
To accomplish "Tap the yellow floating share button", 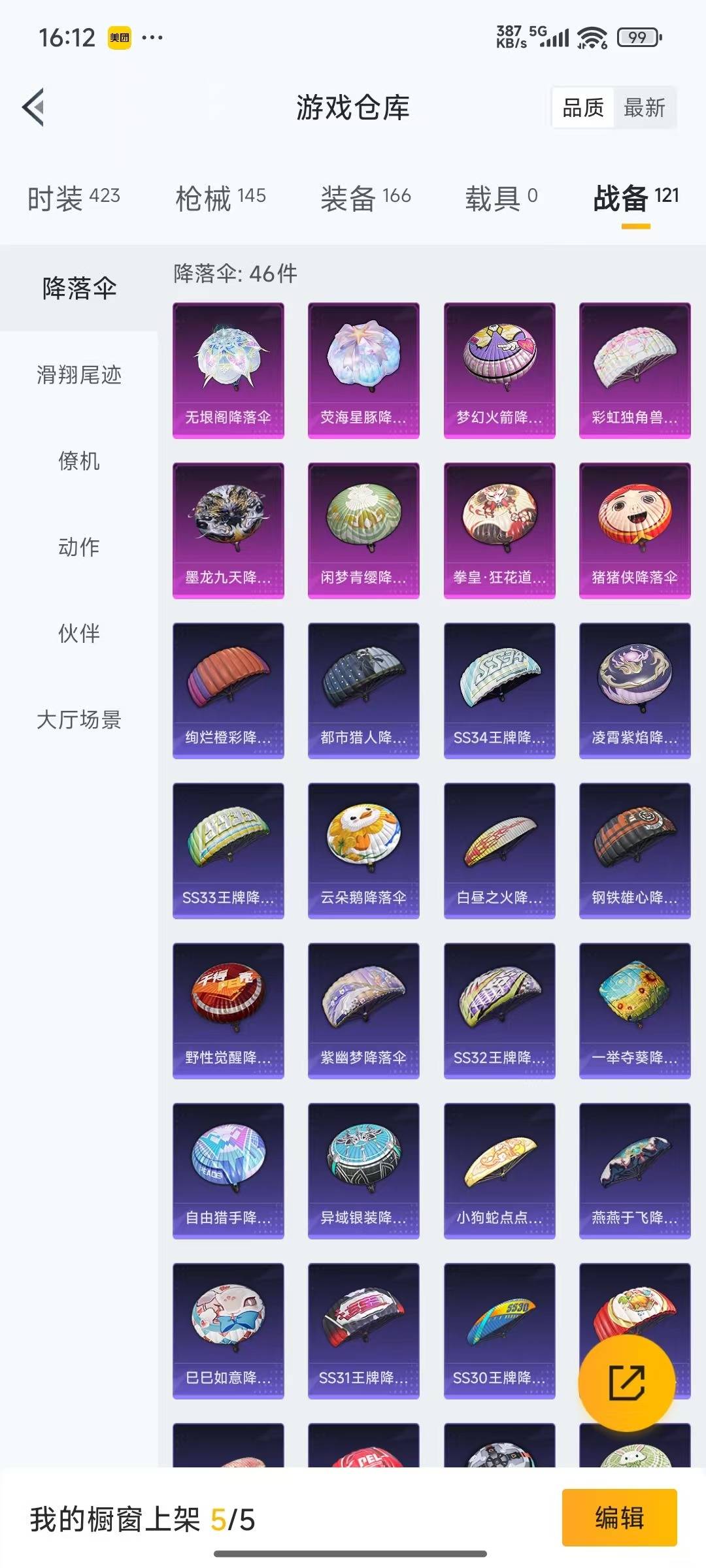I will pos(626,1382).
